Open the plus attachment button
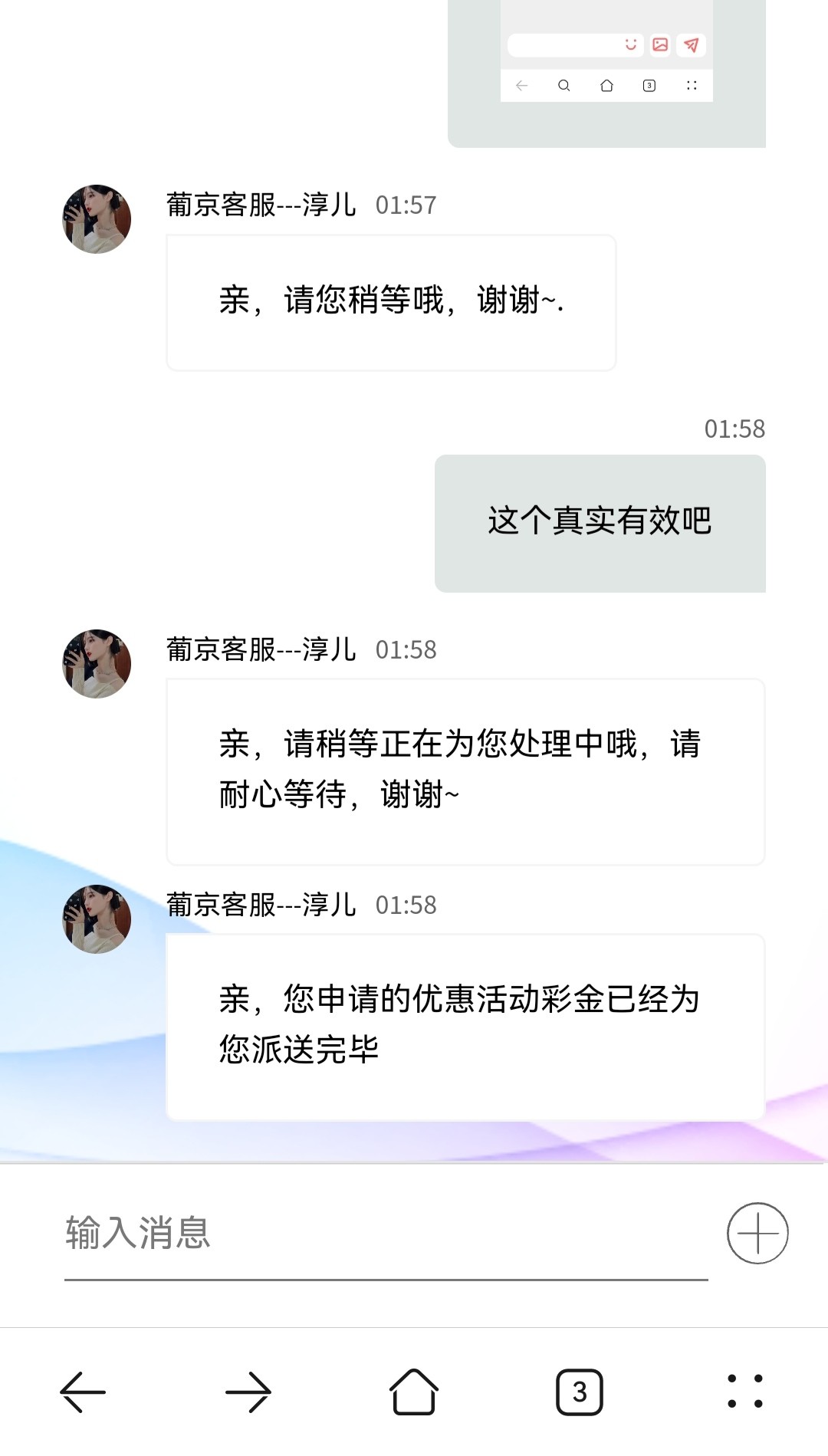 pos(757,1234)
